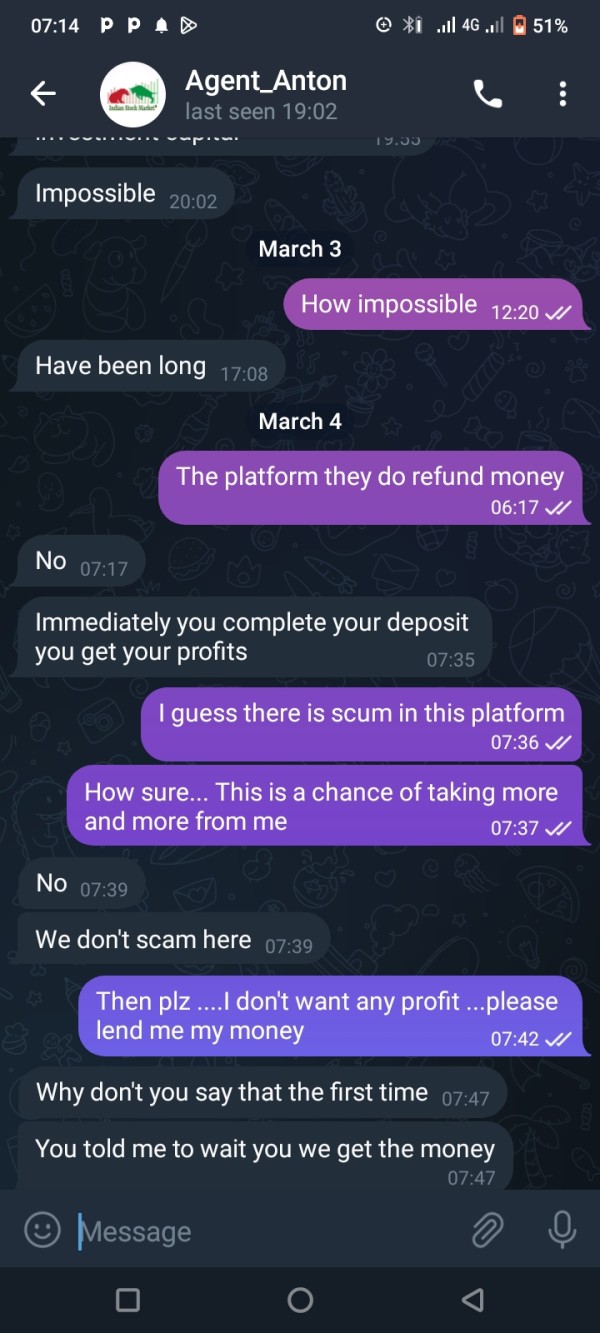
Task: Open Agent_Anton's profile picture
Action: tap(132, 94)
